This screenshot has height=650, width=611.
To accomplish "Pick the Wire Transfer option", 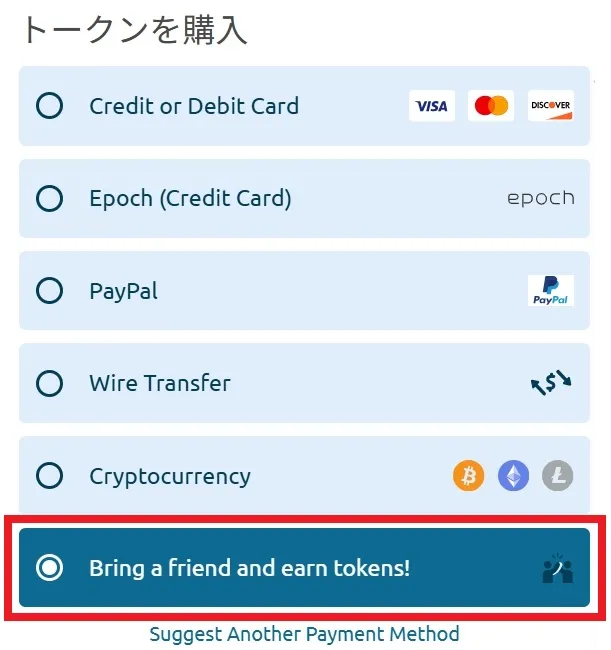I will (49, 383).
